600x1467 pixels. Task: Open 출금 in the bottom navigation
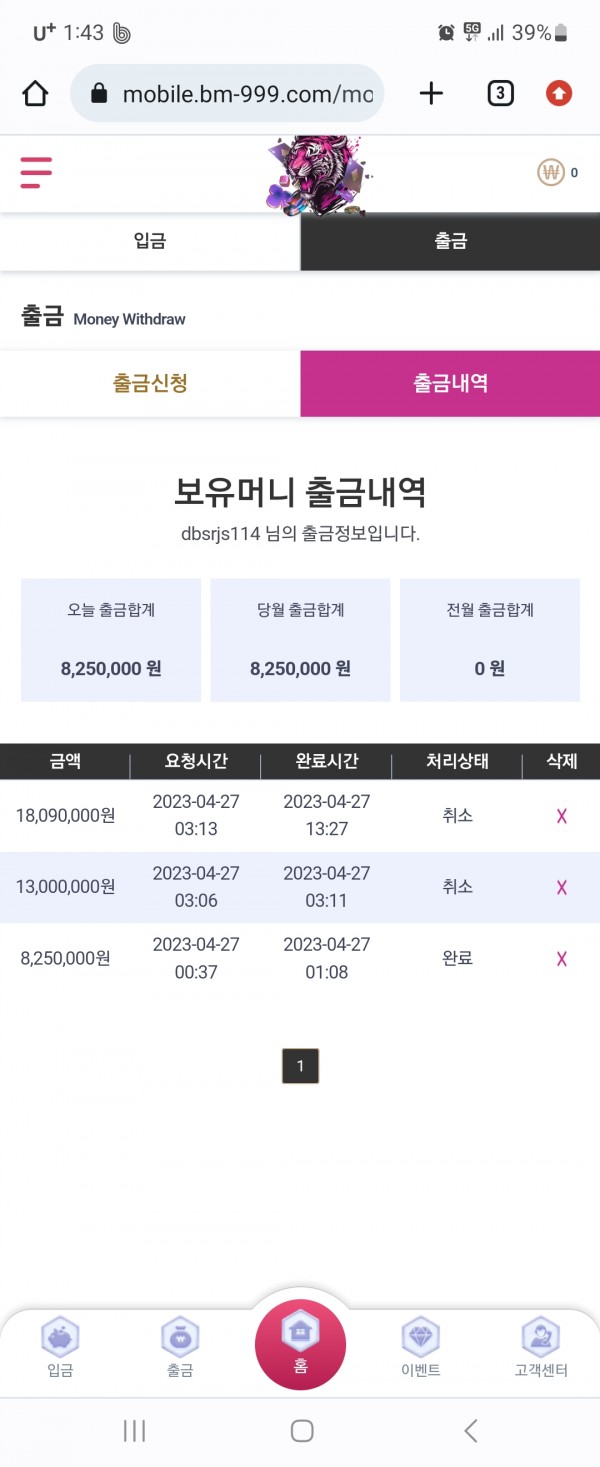[180, 1347]
